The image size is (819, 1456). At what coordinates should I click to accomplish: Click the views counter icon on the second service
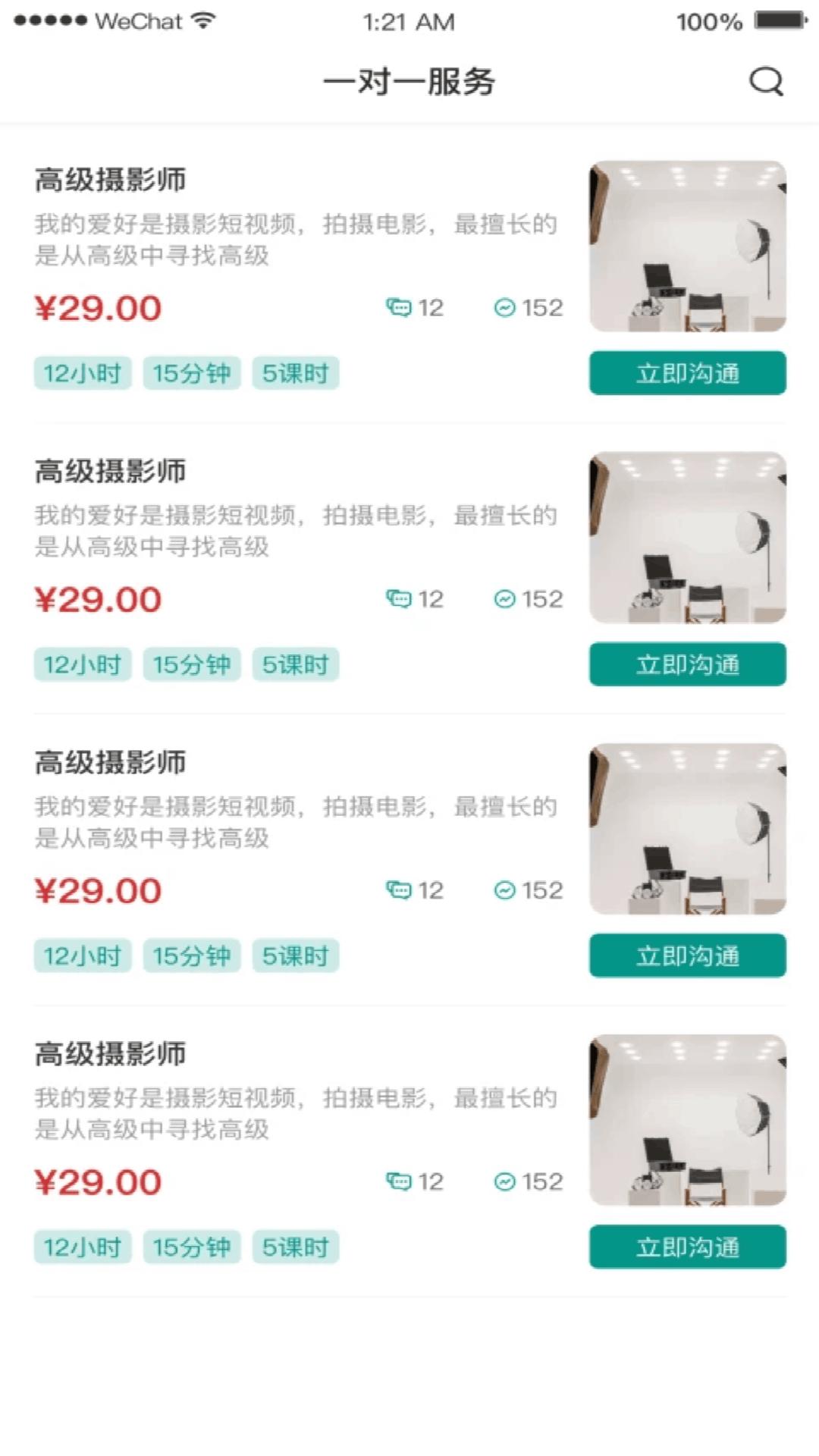[504, 598]
